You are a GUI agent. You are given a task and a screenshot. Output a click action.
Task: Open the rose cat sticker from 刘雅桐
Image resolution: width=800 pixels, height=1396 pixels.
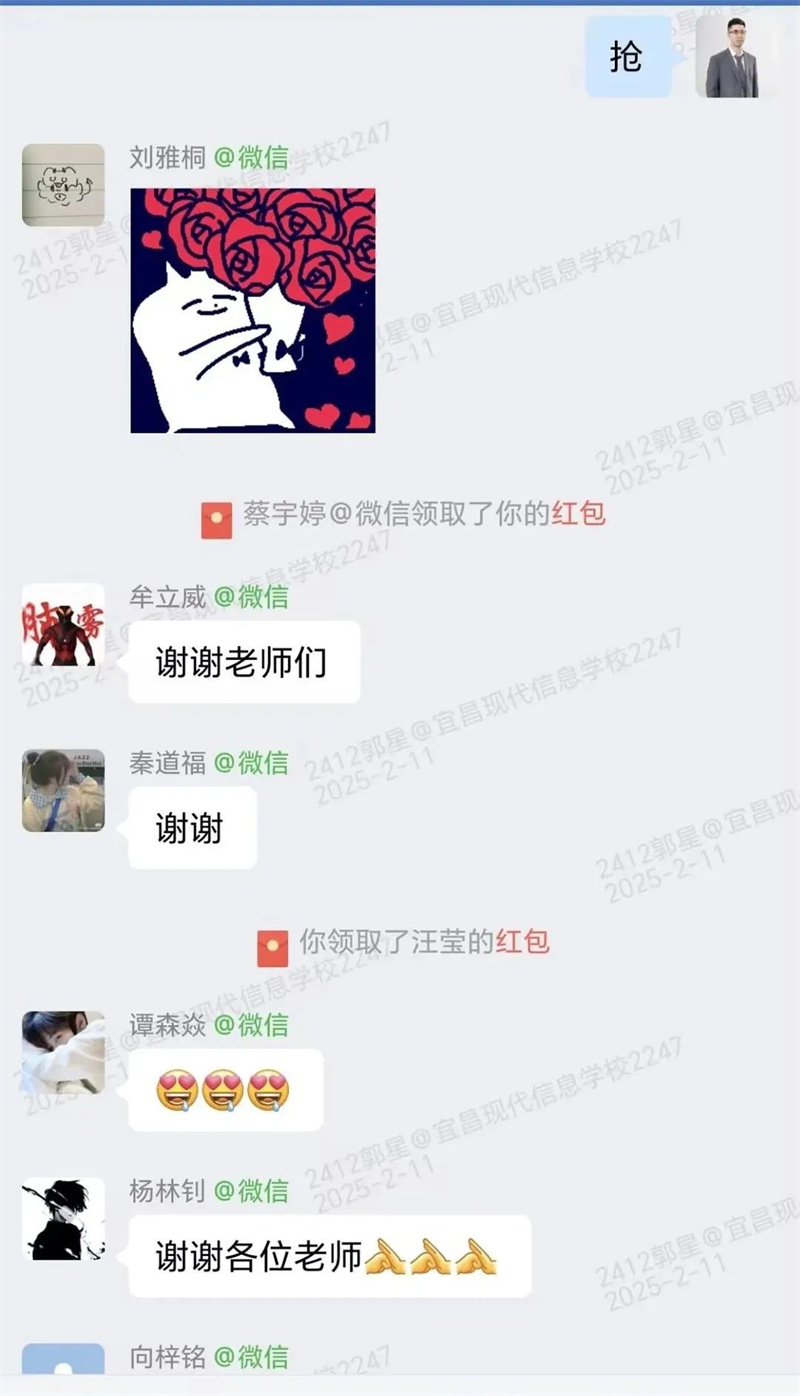pyautogui.click(x=253, y=311)
